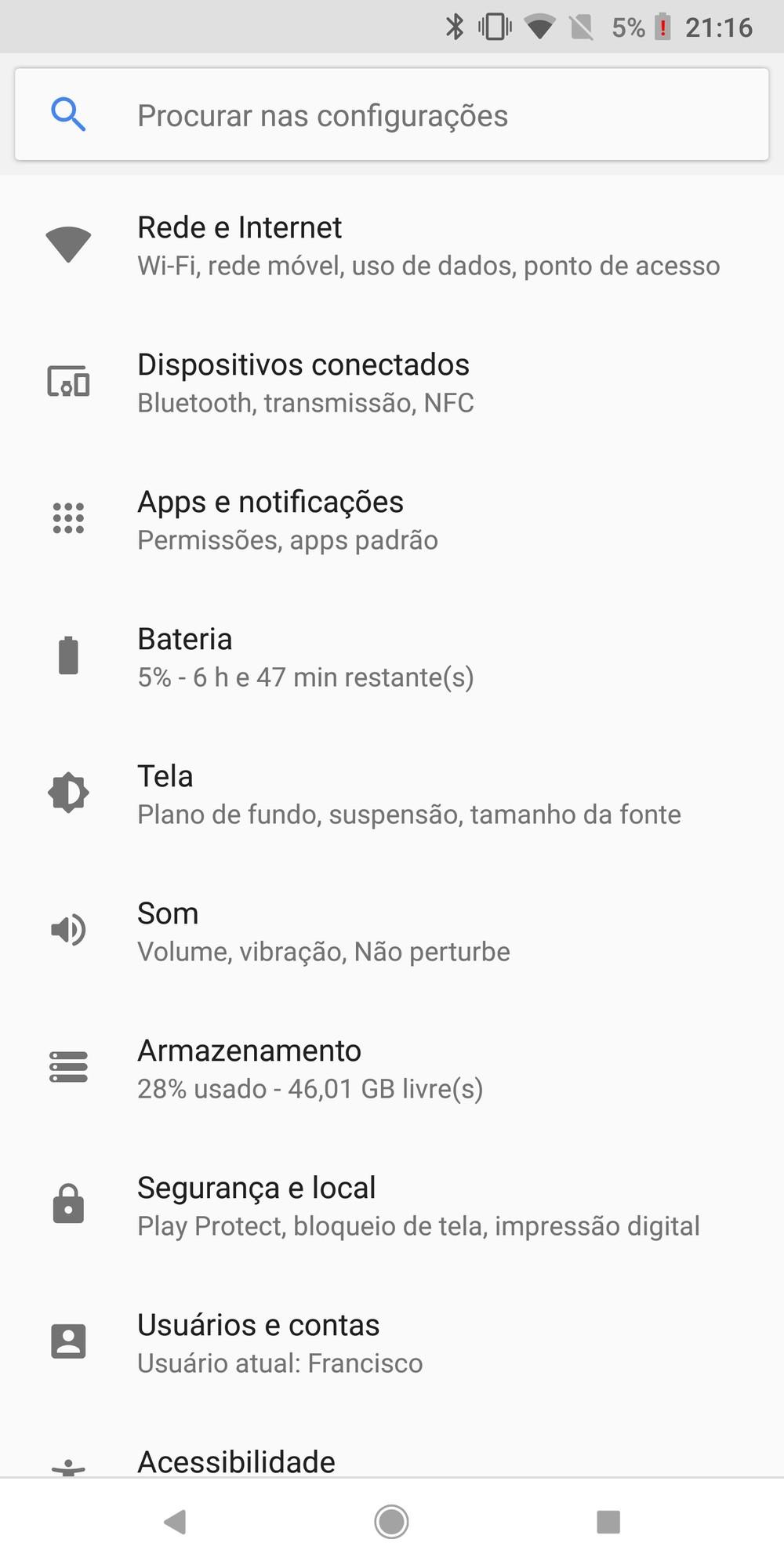
Task: Open Som sound settings
Action: [392, 931]
